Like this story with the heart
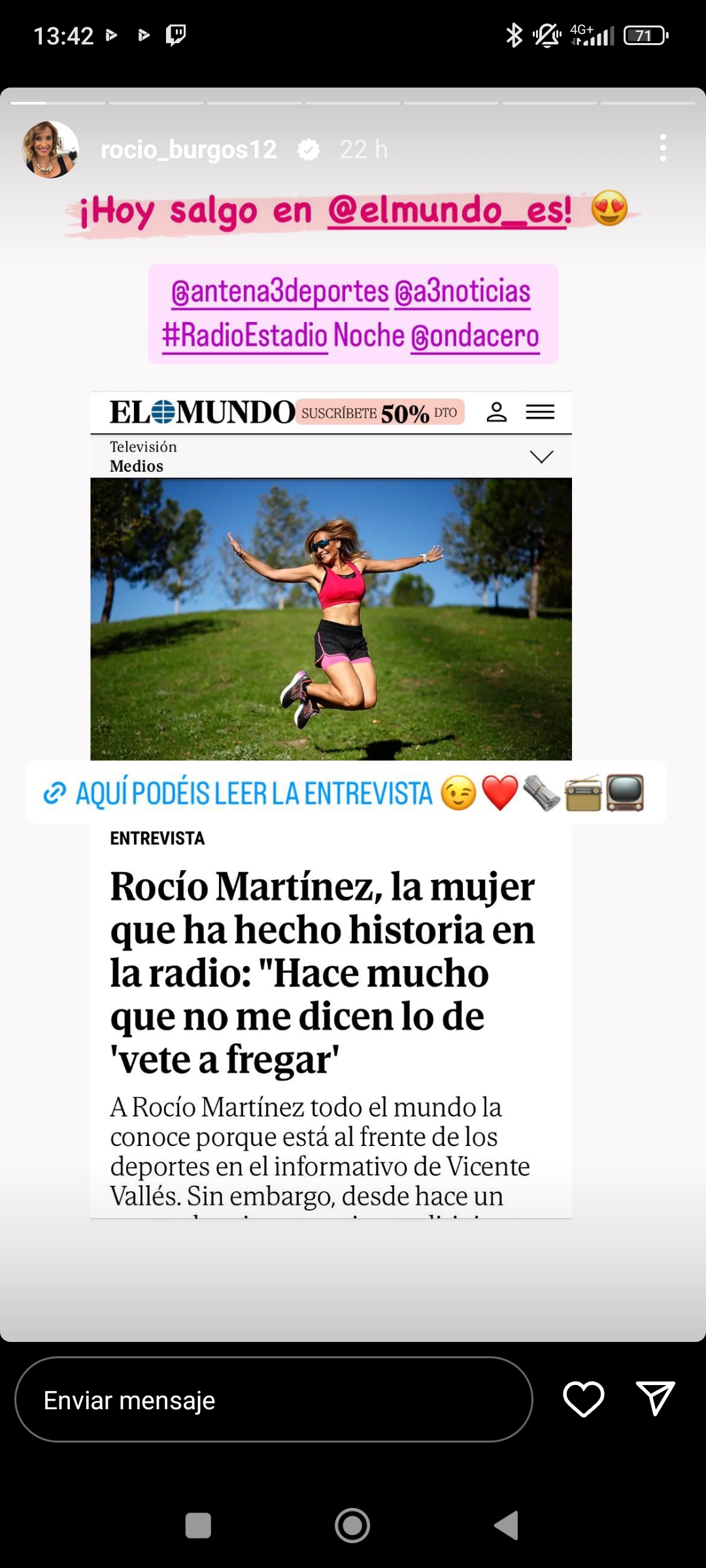Viewport: 706px width, 1568px height. pyautogui.click(x=583, y=1399)
